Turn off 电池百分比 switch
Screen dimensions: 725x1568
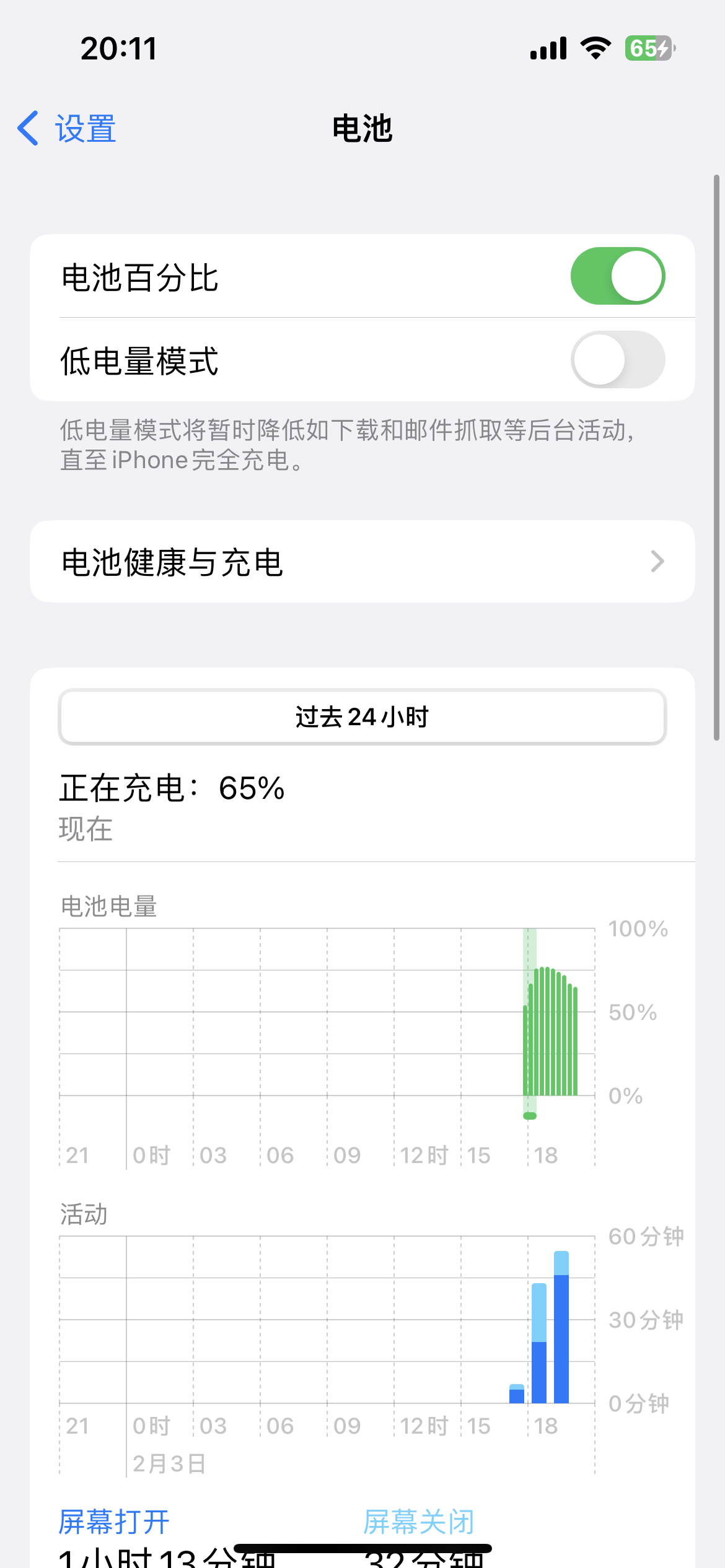tap(617, 276)
